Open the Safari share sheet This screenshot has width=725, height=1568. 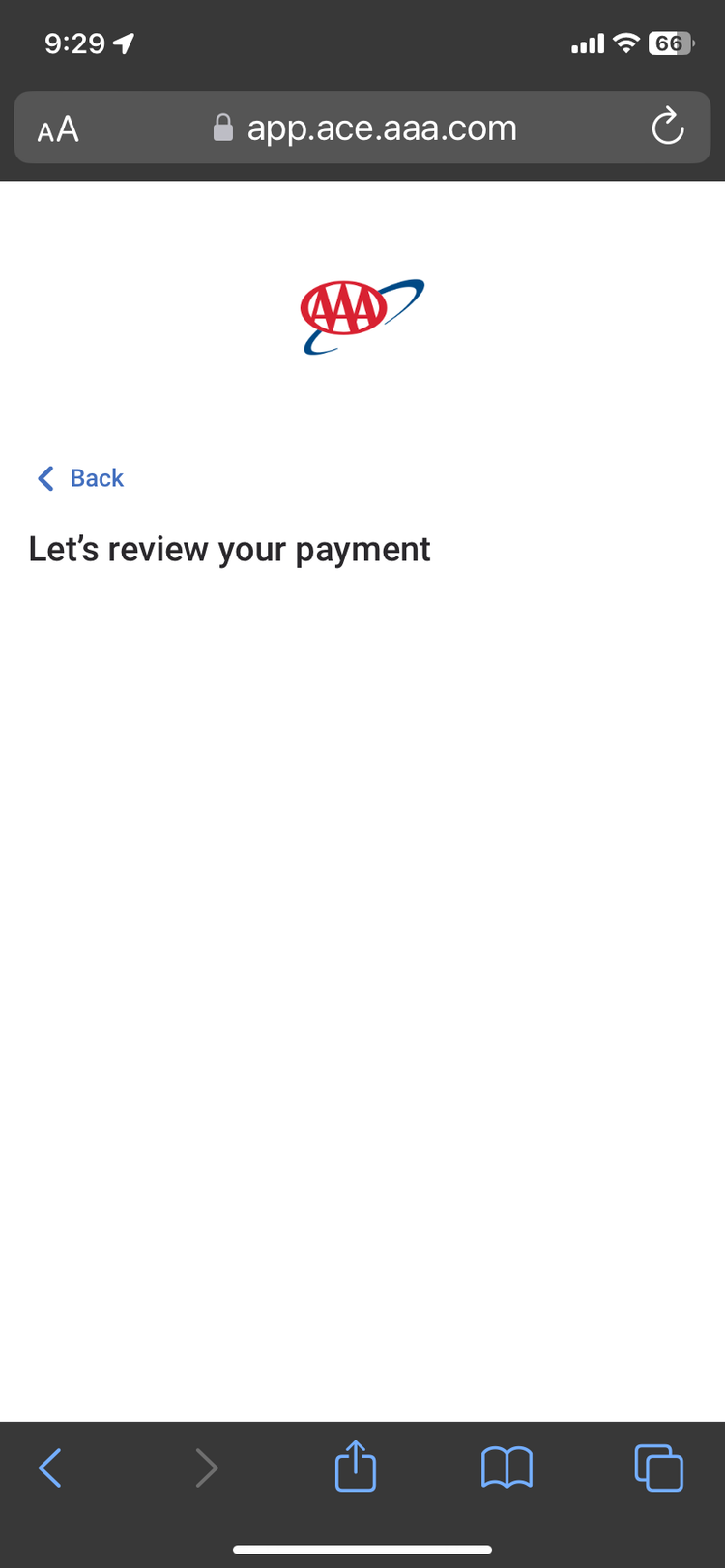pyautogui.click(x=356, y=1466)
